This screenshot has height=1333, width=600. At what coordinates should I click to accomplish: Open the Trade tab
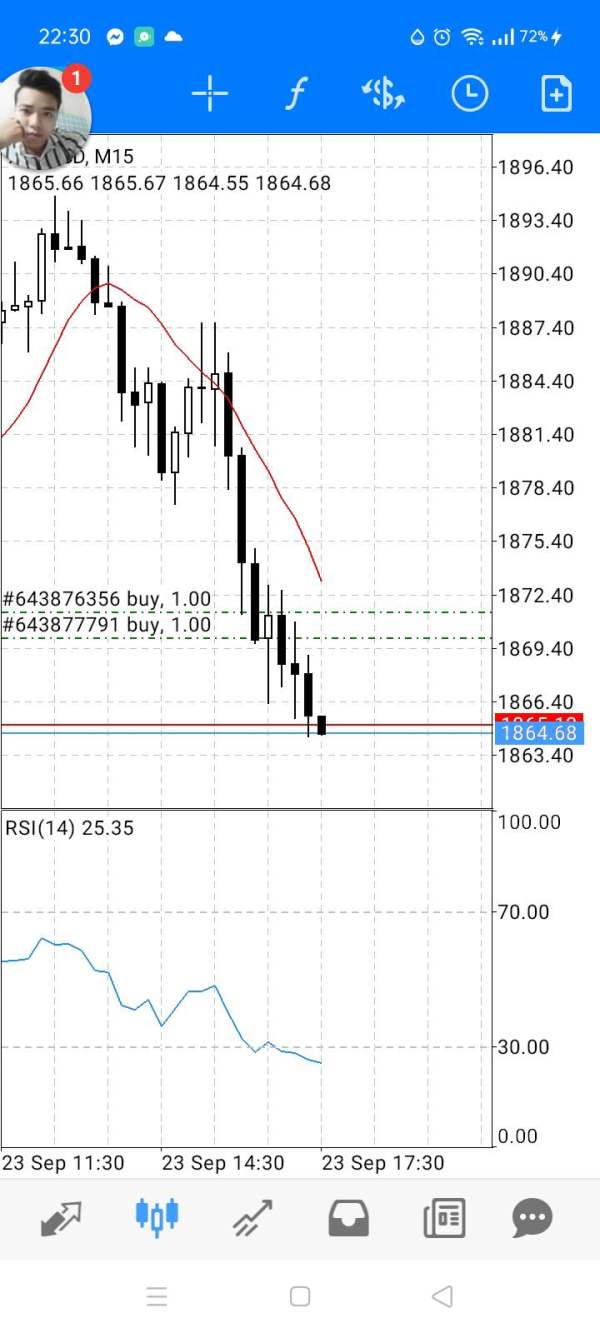coord(253,1218)
